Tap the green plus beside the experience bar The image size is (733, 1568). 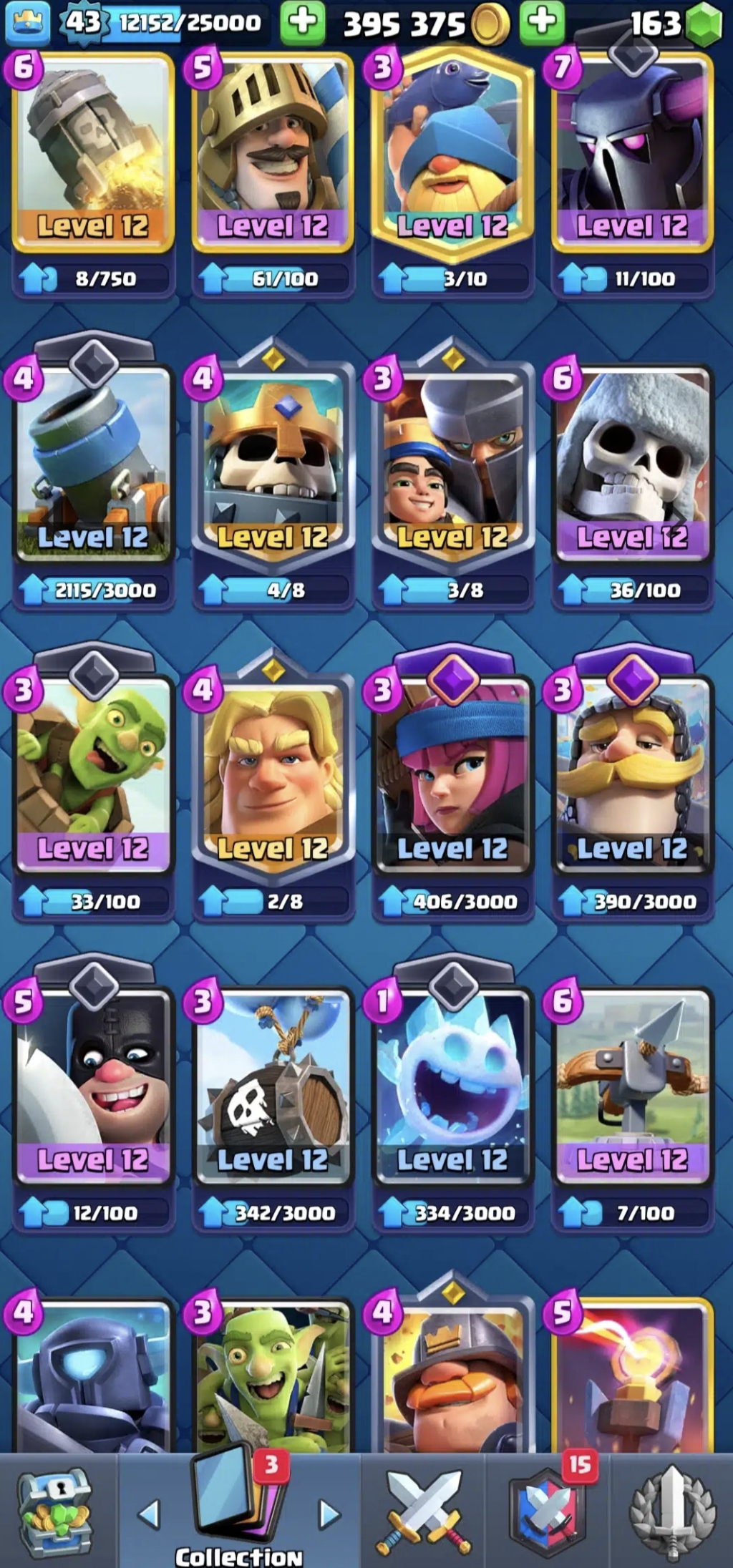pos(302,22)
